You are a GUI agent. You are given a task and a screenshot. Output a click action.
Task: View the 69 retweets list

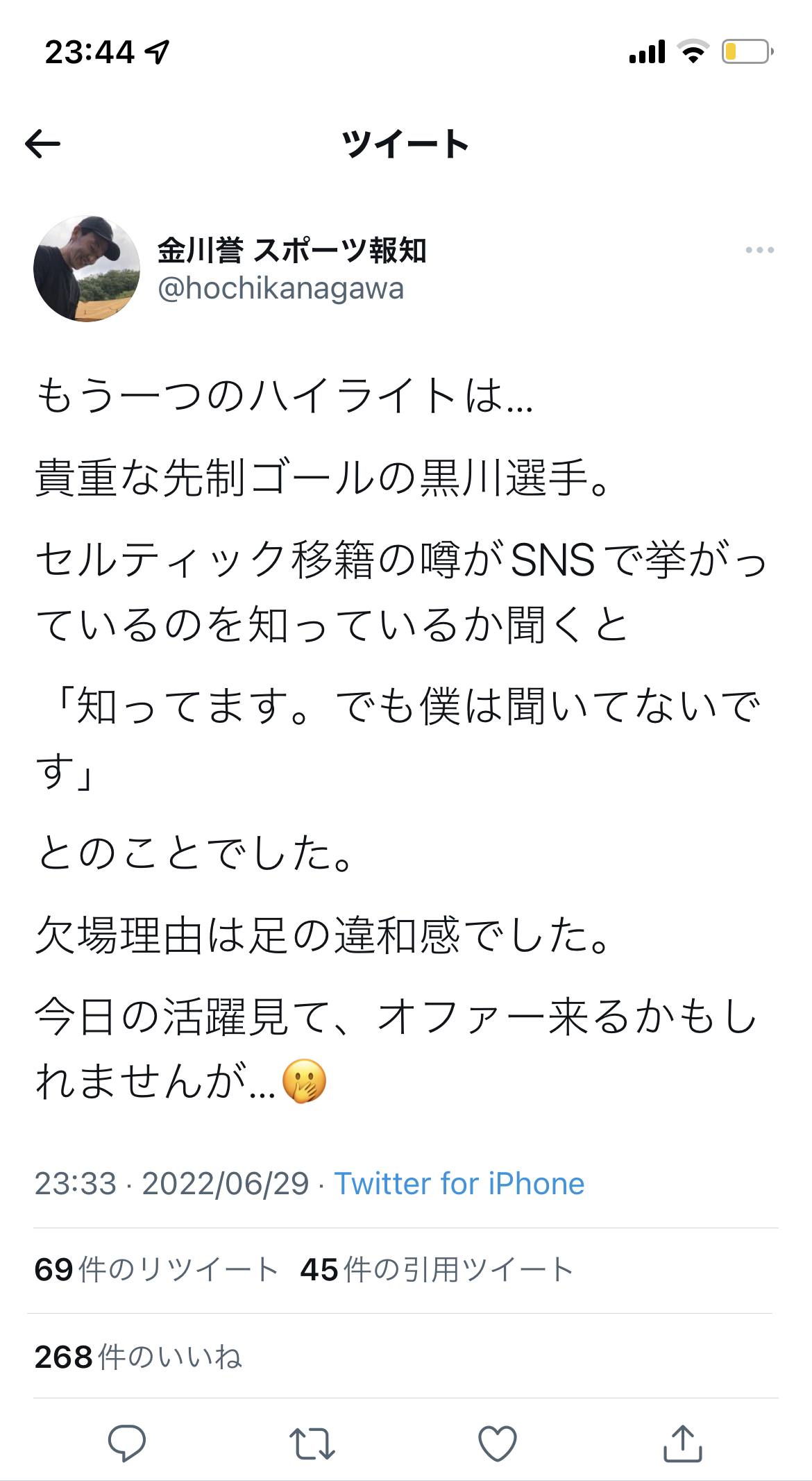[x=157, y=1270]
